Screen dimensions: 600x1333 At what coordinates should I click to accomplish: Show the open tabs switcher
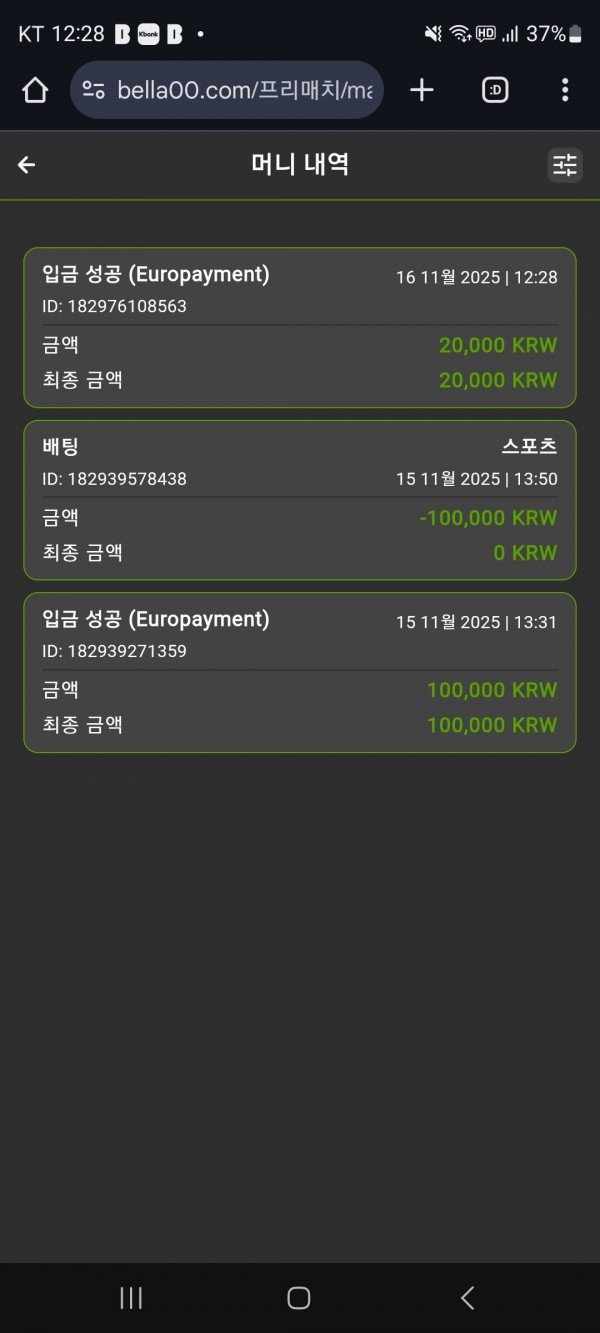[495, 91]
